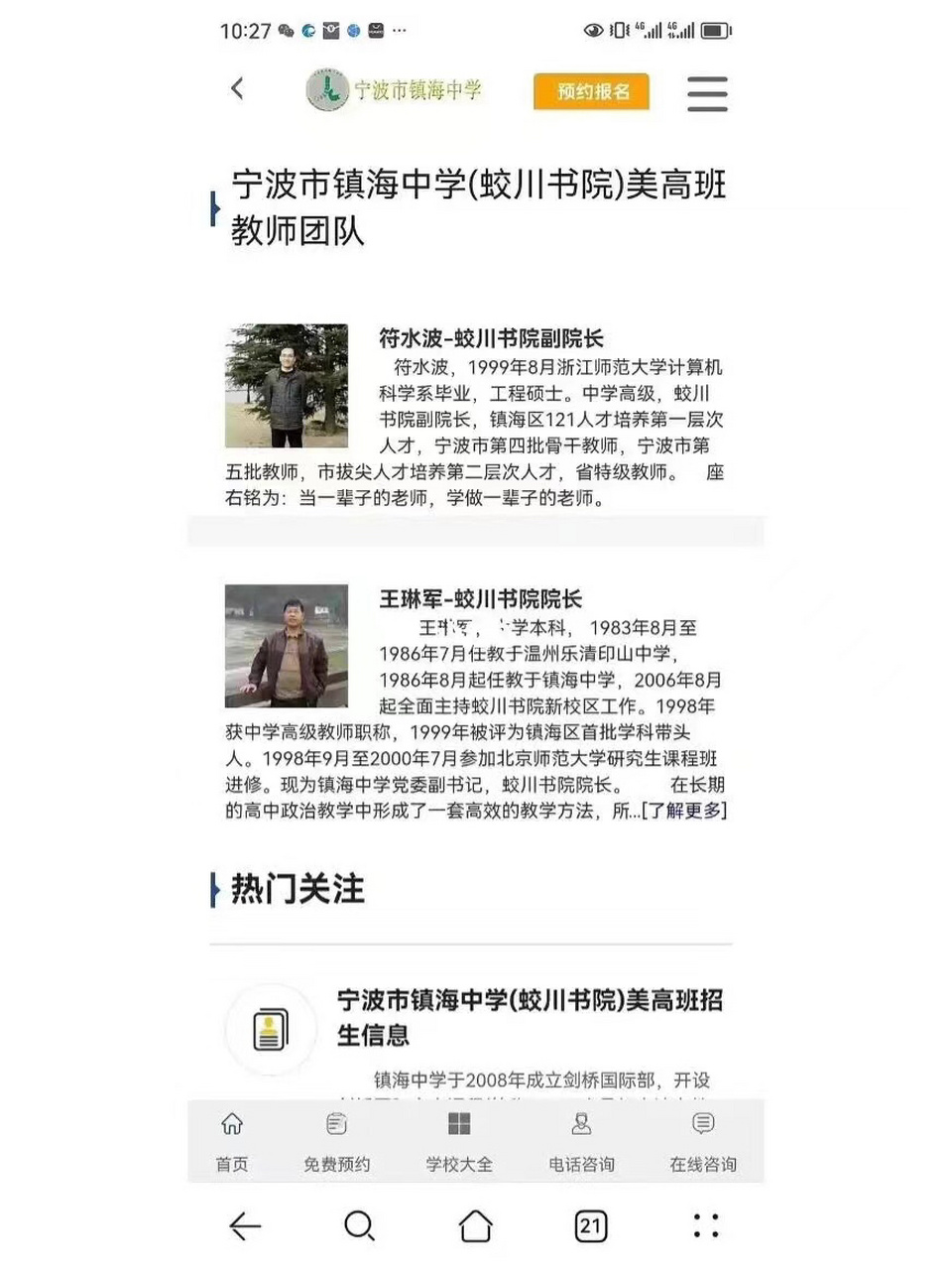
Task: Open the browser more-options dots menu
Action: click(x=705, y=1227)
